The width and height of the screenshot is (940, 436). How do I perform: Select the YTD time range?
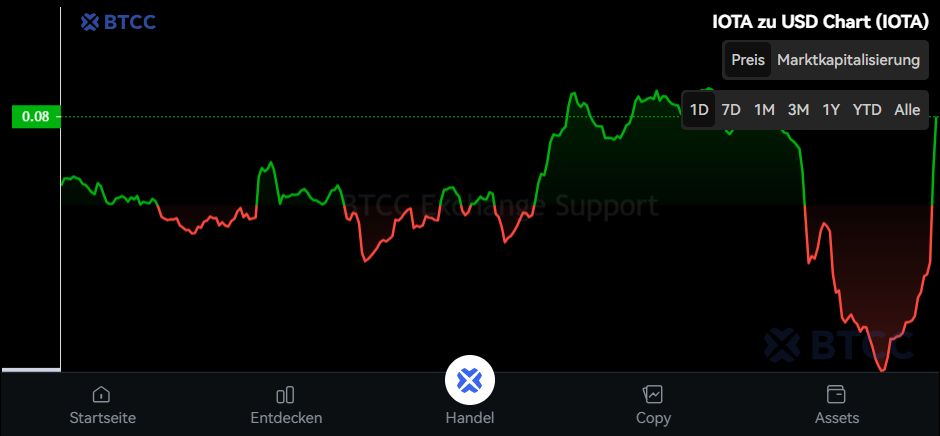pos(867,110)
